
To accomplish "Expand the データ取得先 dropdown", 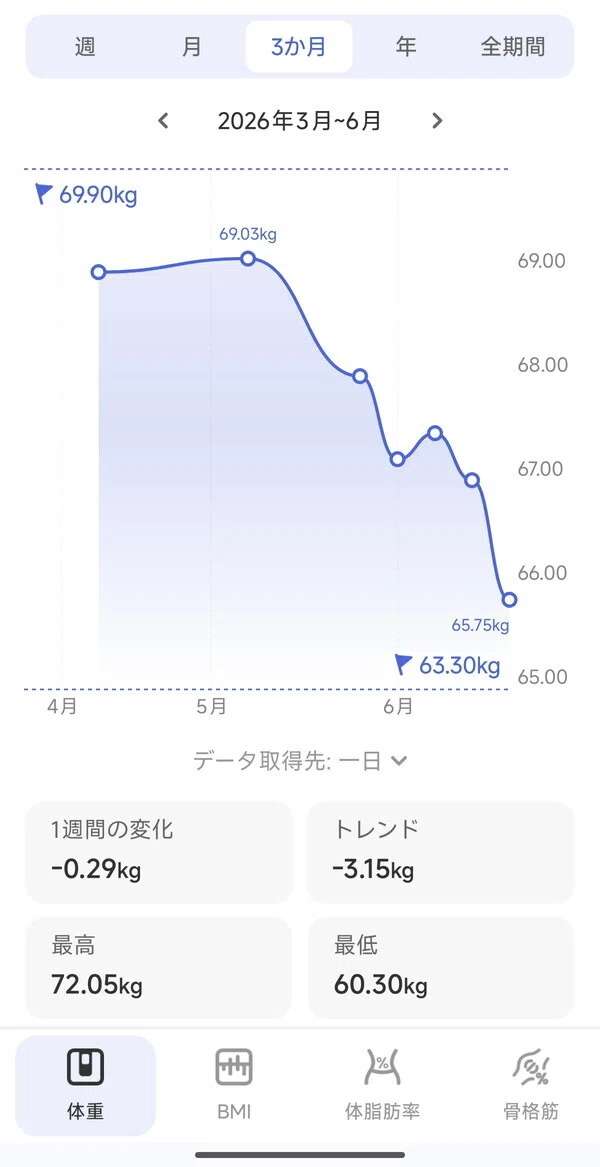I will tap(300, 761).
